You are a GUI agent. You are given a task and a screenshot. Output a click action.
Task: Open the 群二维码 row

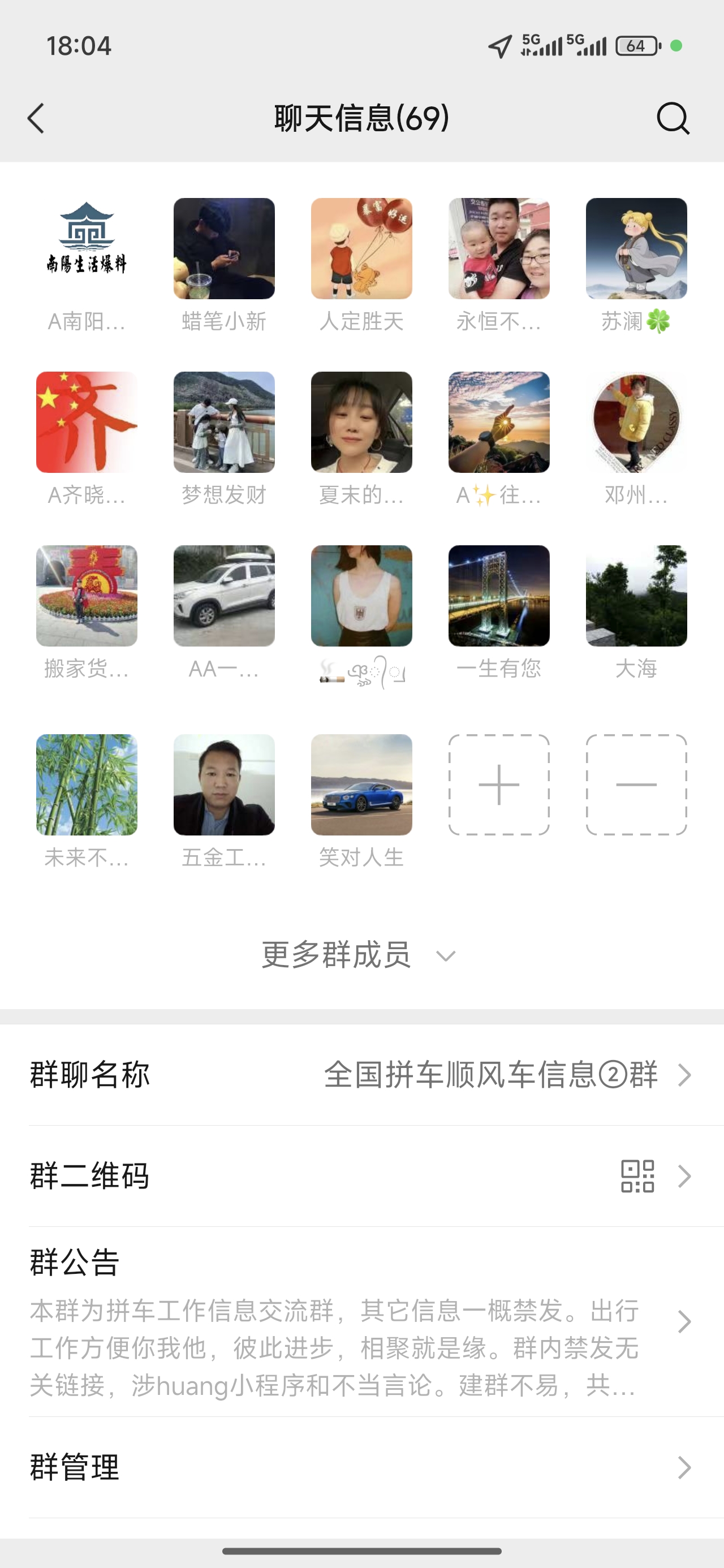361,1176
